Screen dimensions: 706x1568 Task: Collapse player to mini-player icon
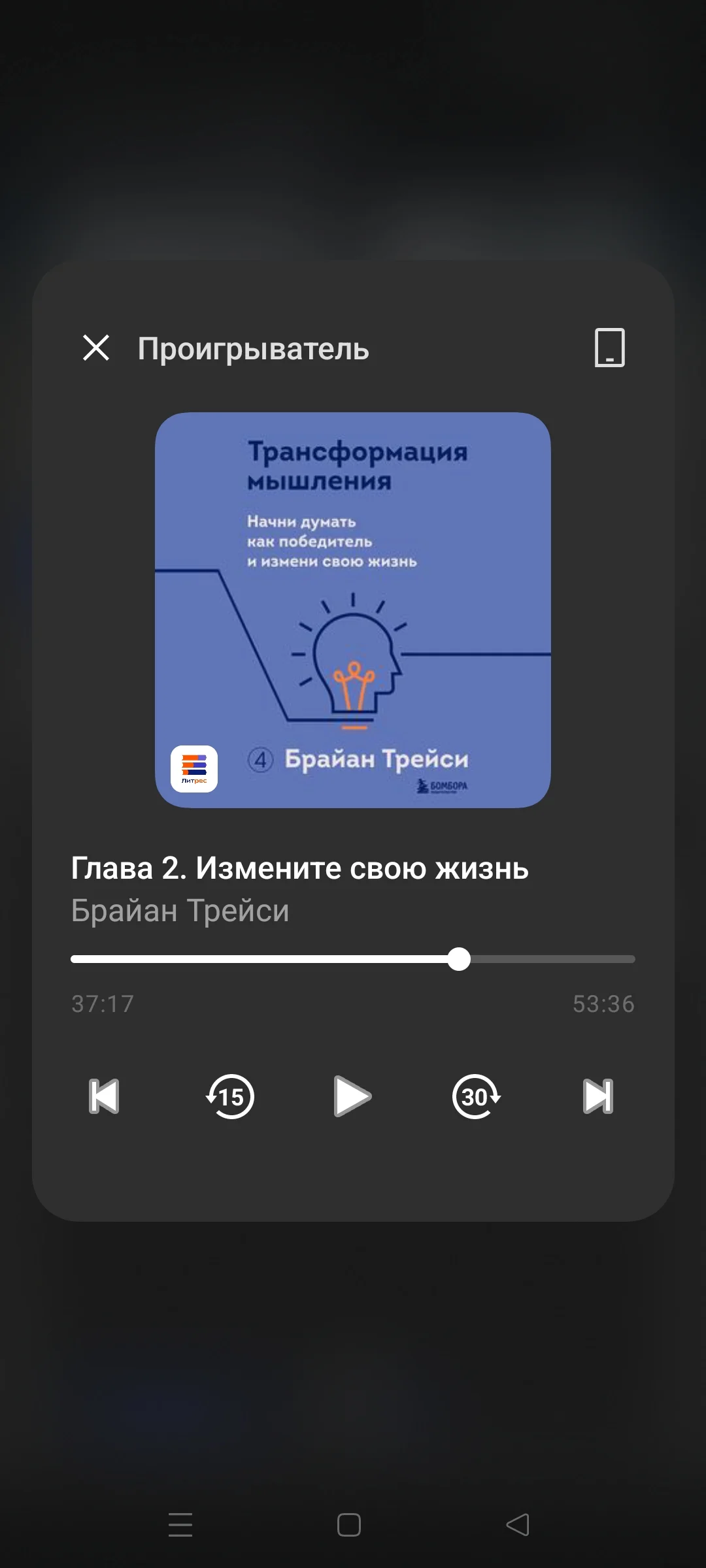coord(609,348)
